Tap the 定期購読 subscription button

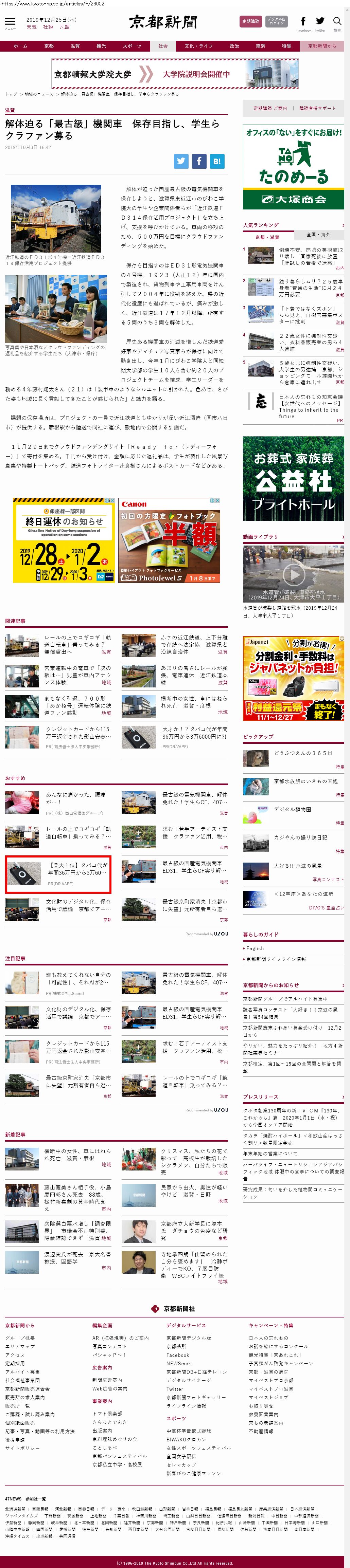click(x=250, y=21)
